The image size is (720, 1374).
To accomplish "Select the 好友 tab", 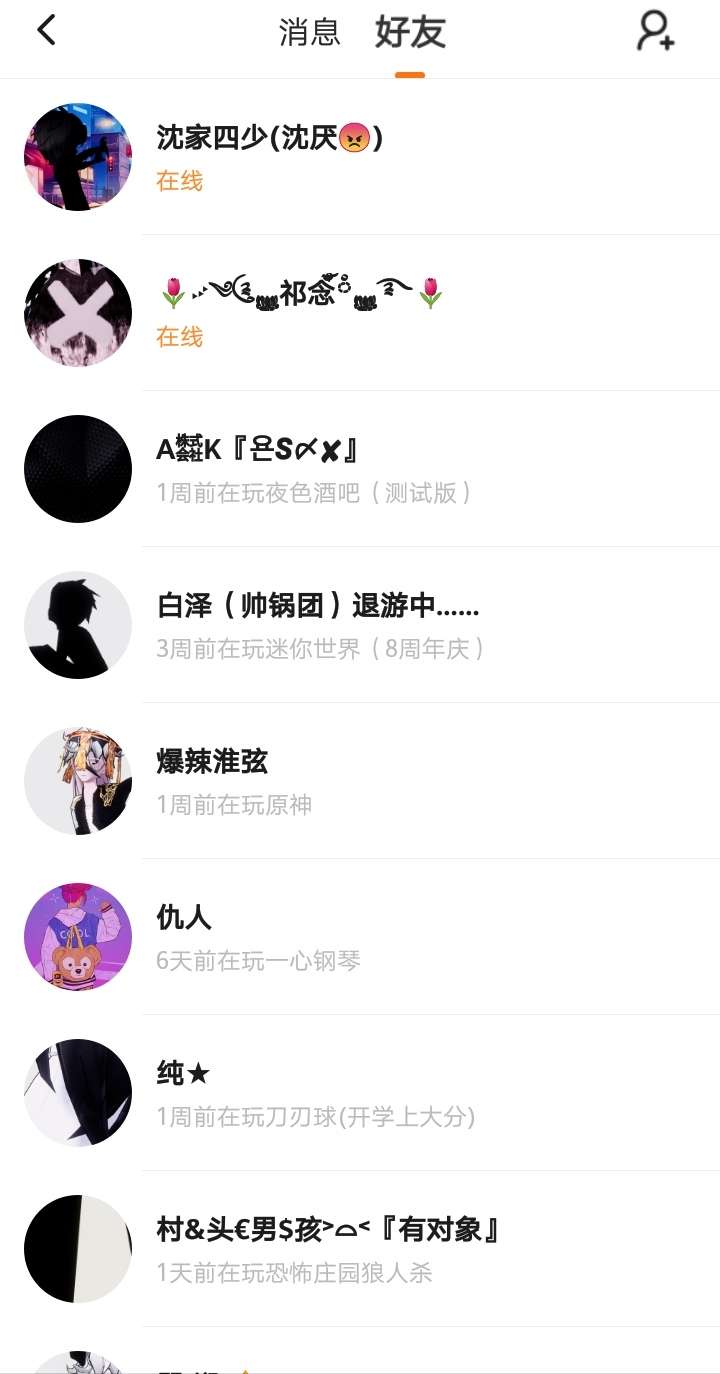I will coord(410,33).
